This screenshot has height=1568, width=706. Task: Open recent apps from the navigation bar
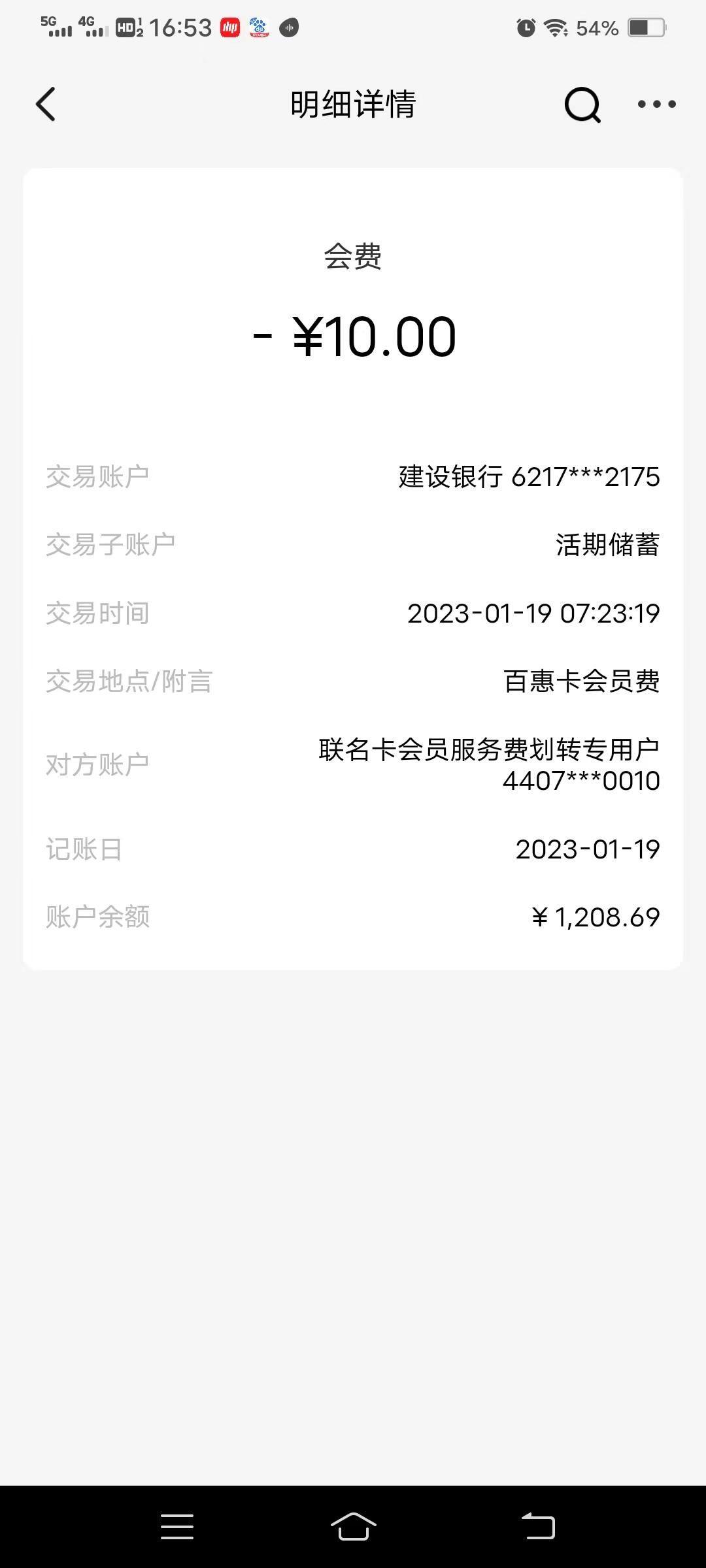pyautogui.click(x=177, y=1527)
